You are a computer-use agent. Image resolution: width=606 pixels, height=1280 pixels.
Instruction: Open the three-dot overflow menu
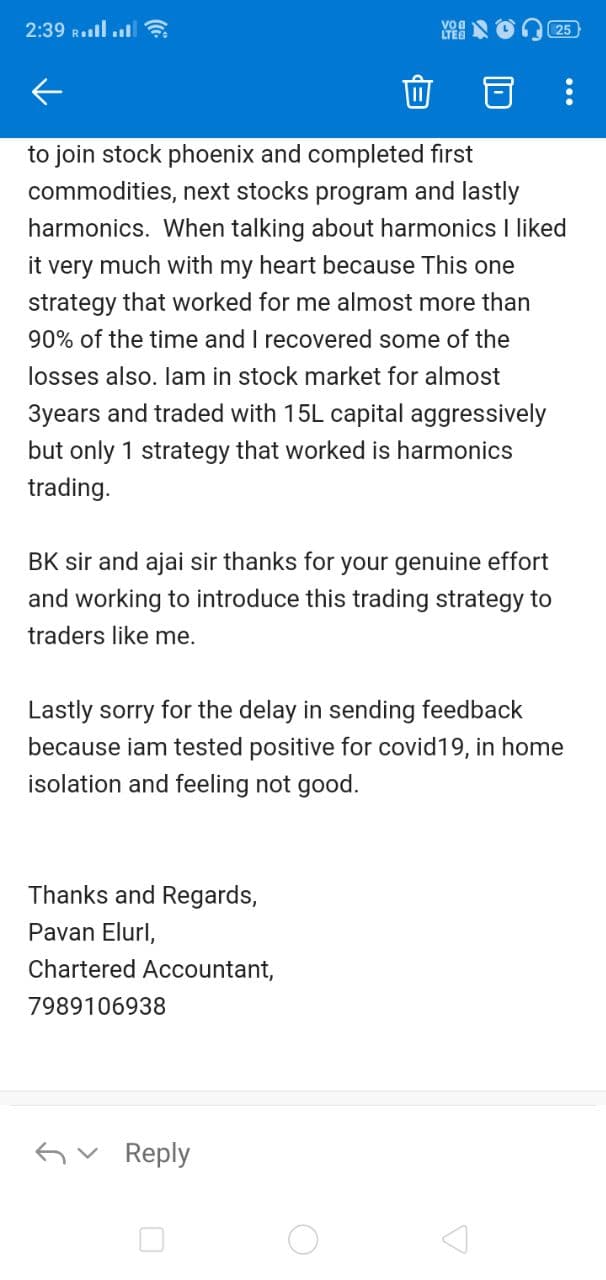pos(569,93)
